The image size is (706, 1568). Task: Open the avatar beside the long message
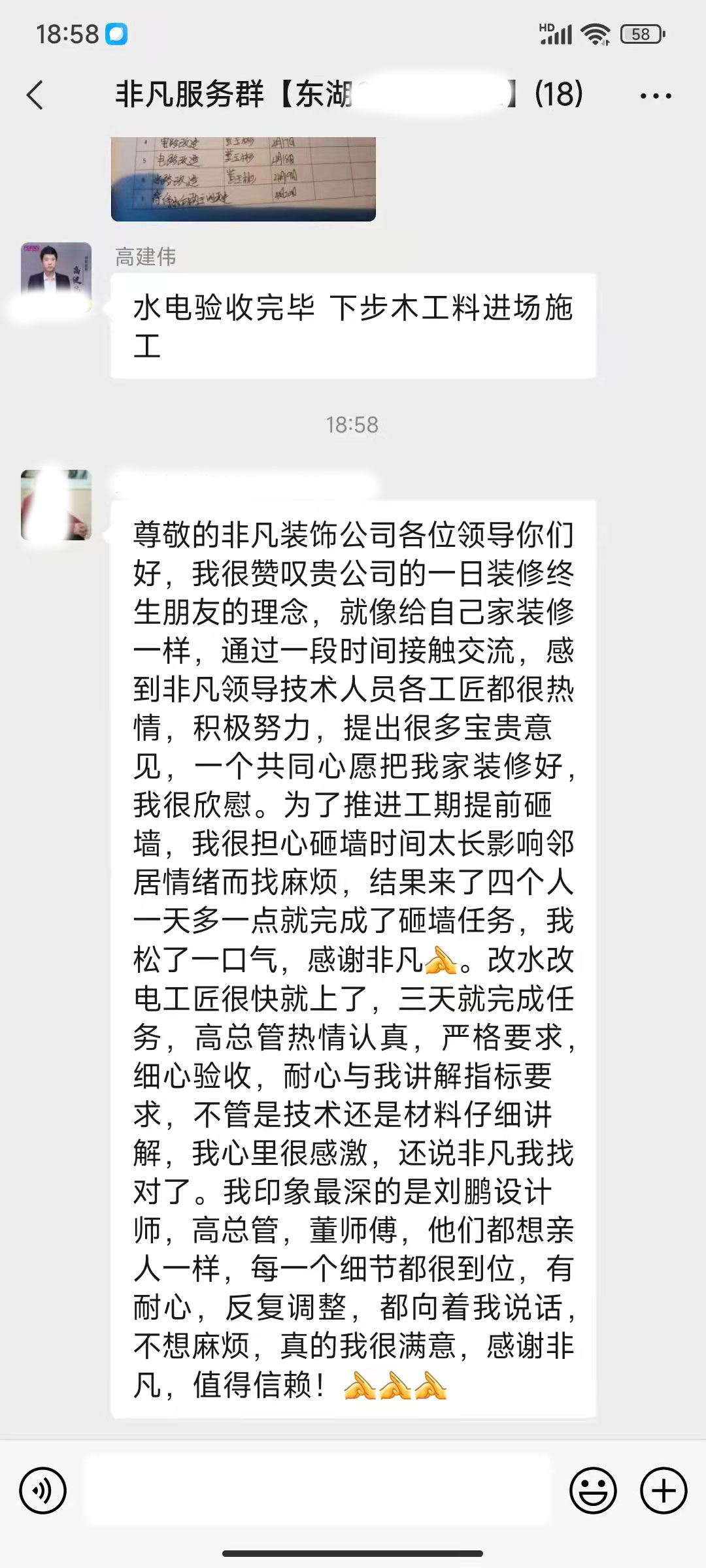56,504
